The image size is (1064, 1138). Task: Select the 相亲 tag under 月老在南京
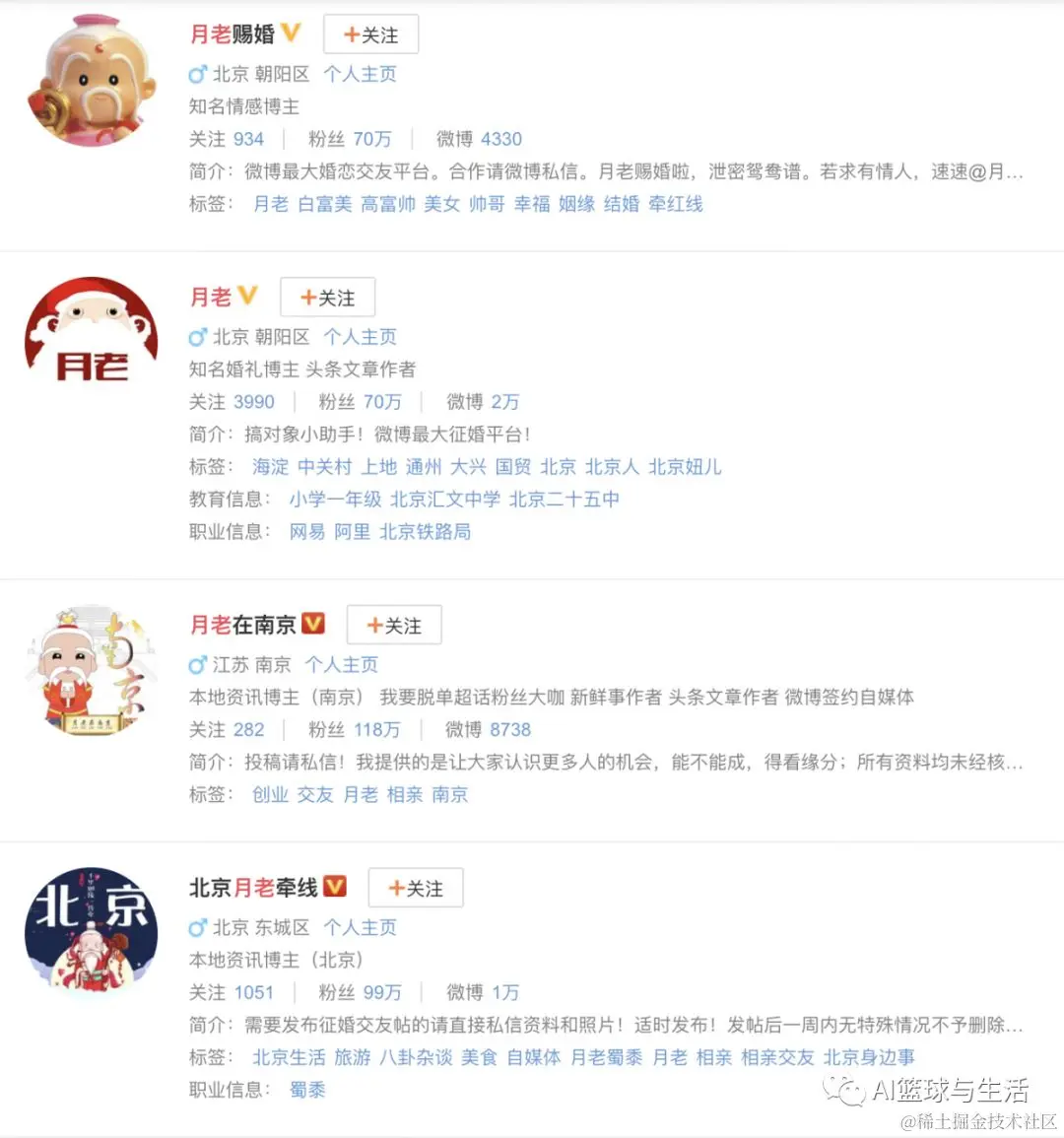404,795
